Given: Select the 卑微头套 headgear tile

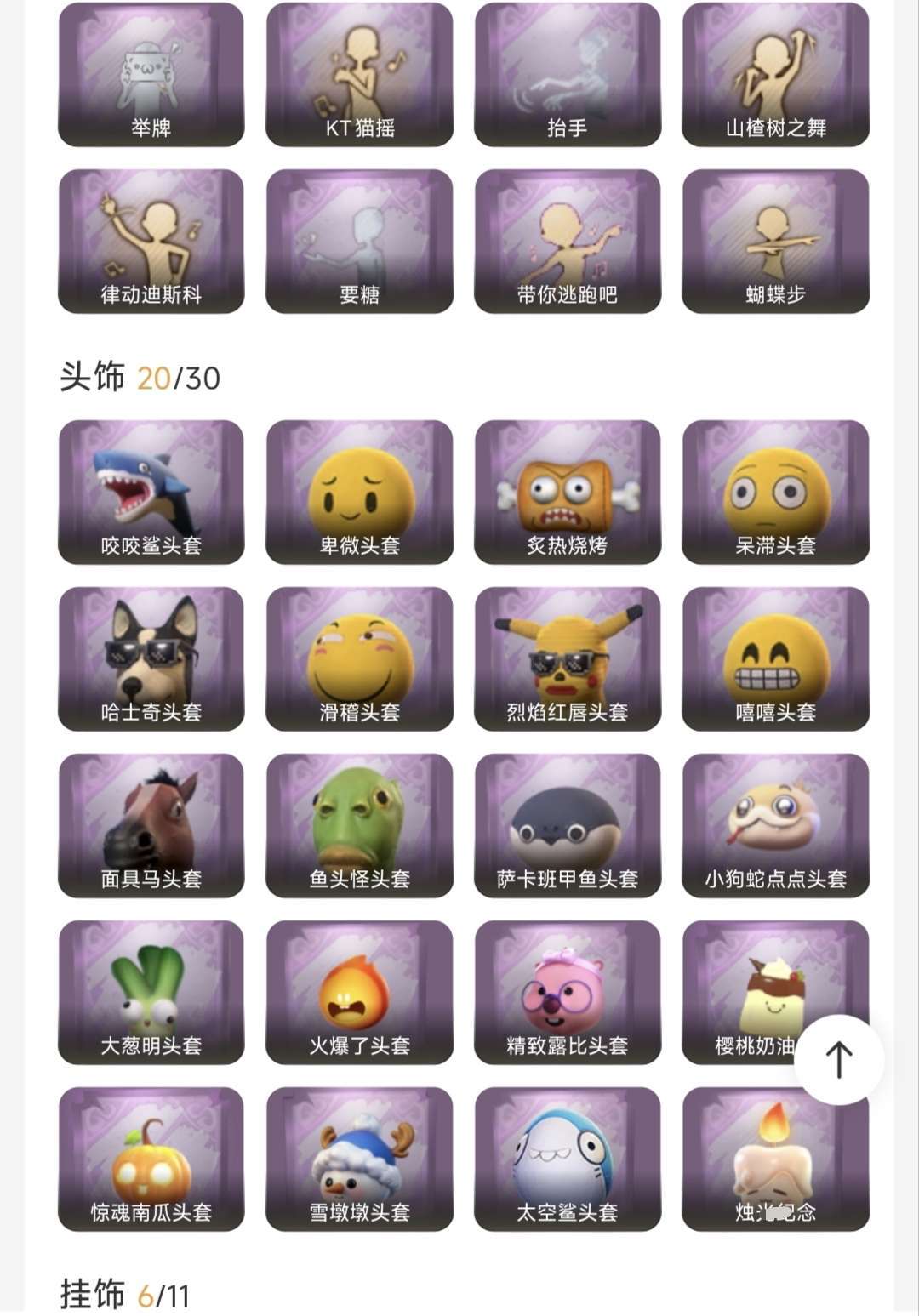Looking at the screenshot, I should coord(359,492).
